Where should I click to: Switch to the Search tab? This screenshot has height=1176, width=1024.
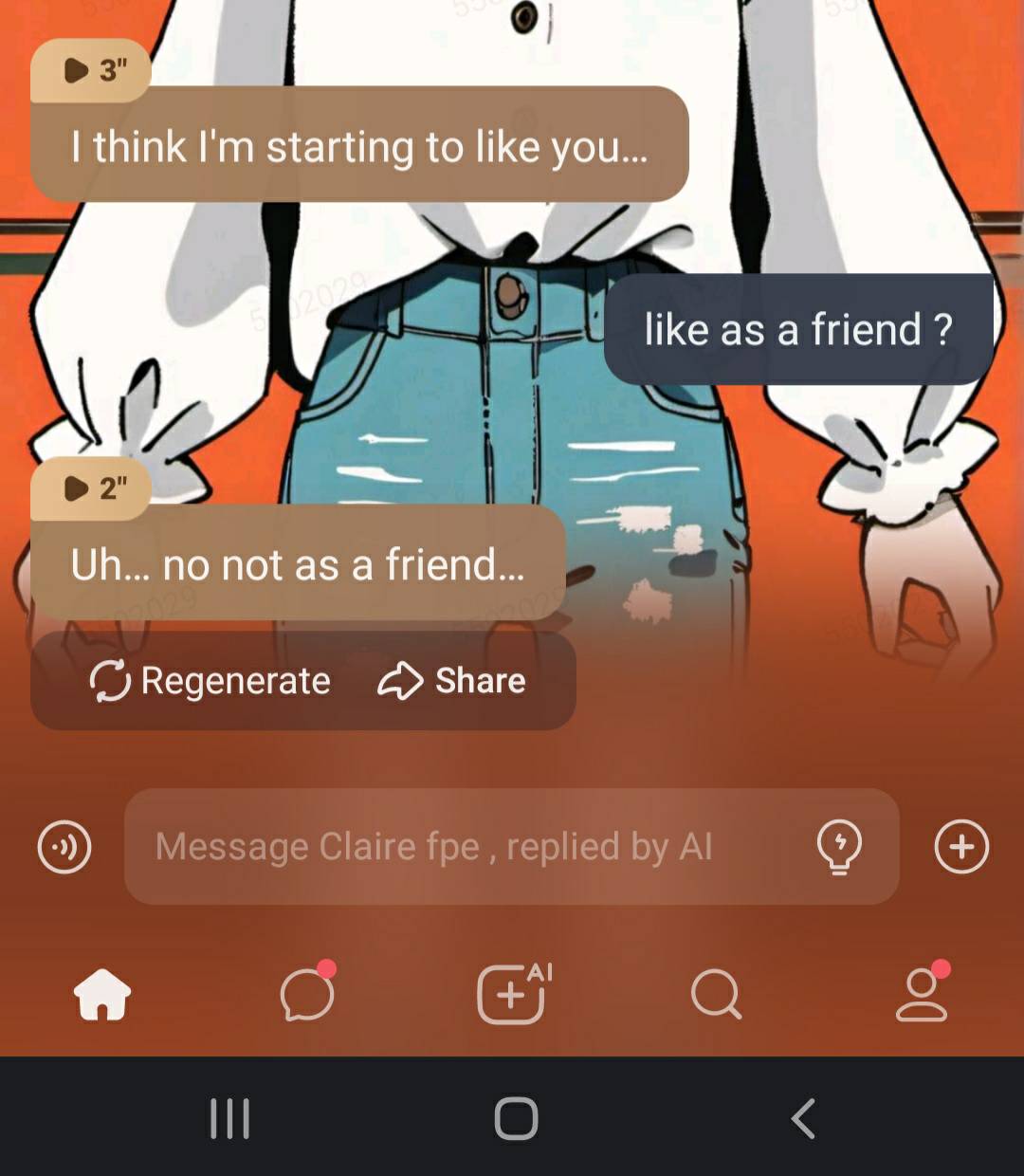(x=716, y=995)
